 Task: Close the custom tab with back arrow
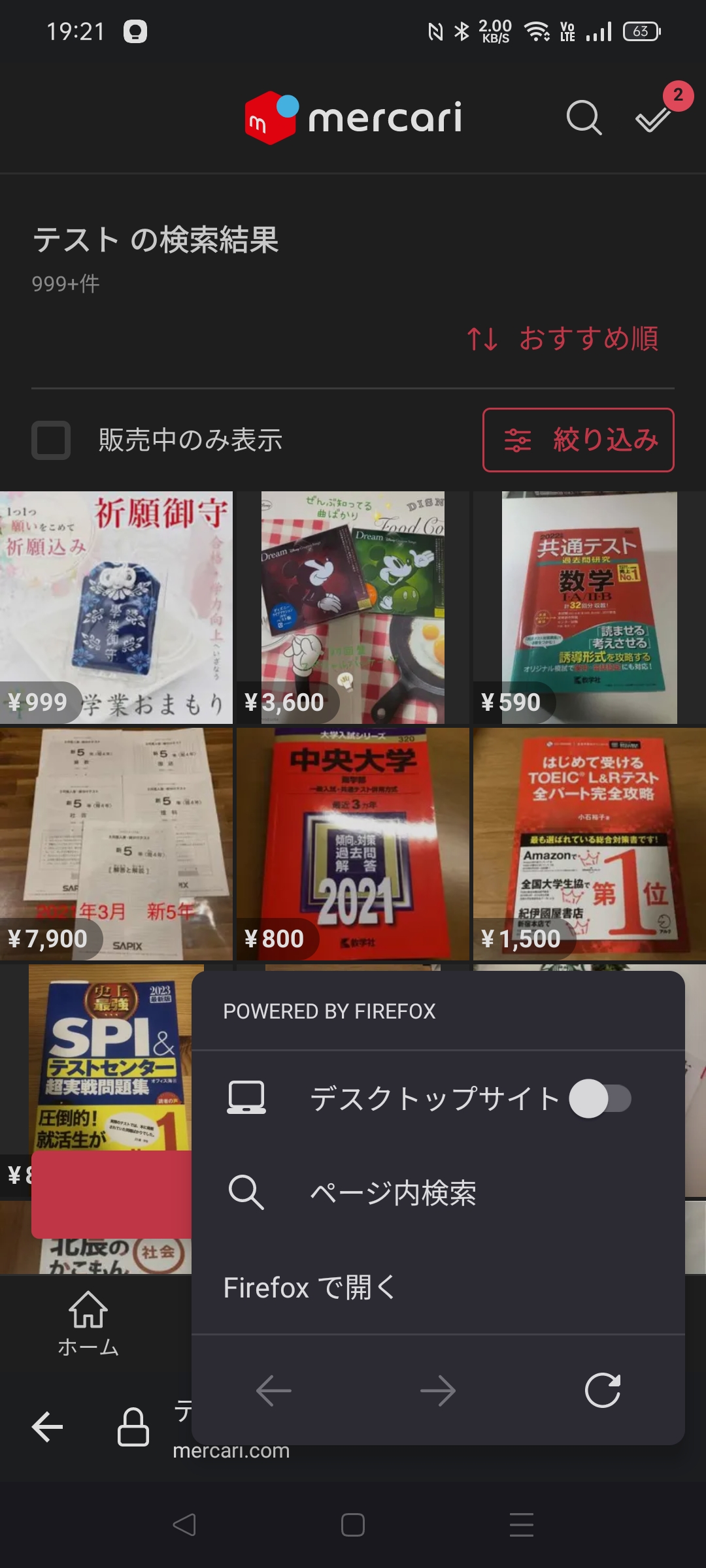[48, 1426]
